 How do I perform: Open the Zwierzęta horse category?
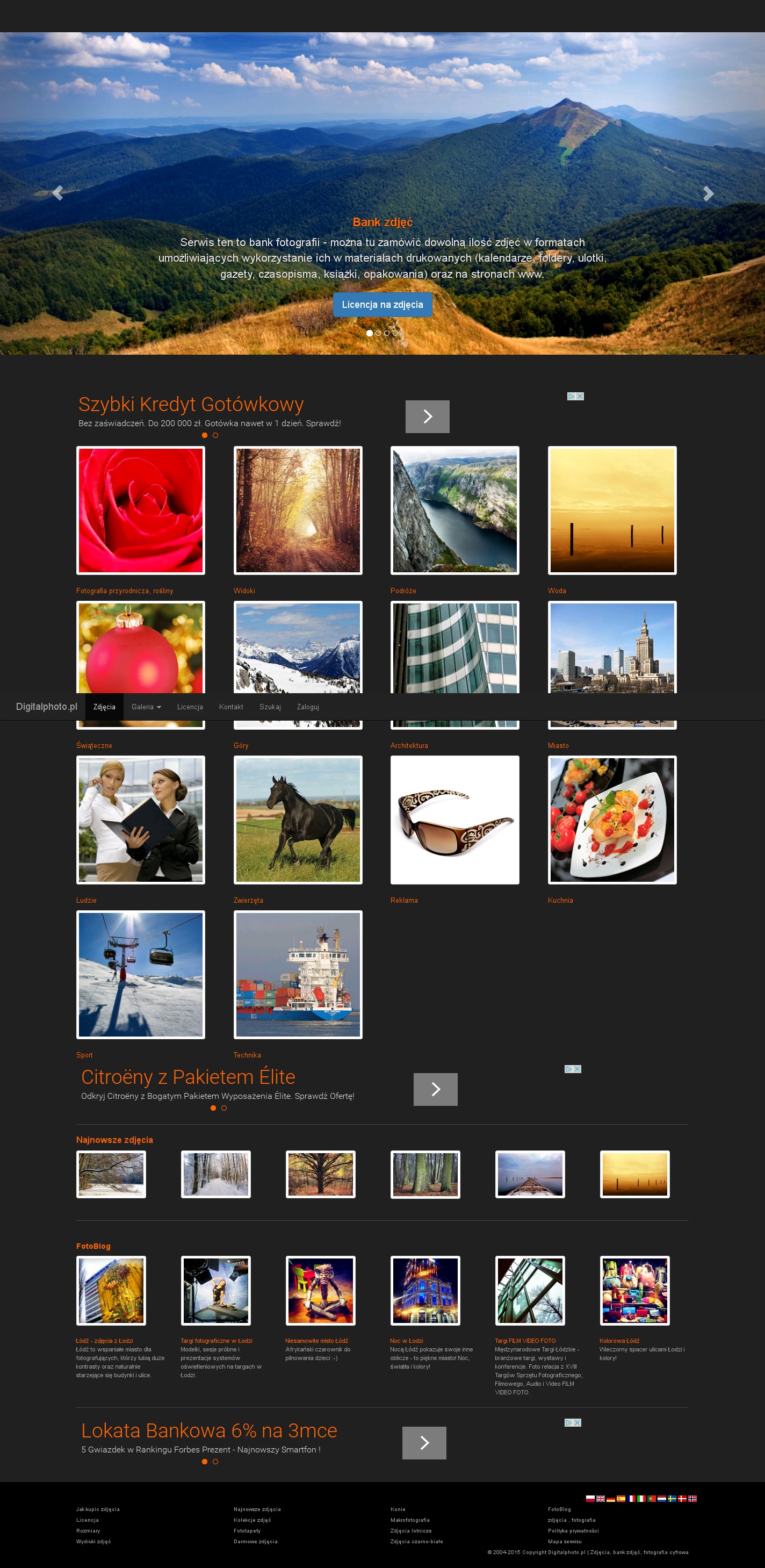(x=298, y=819)
